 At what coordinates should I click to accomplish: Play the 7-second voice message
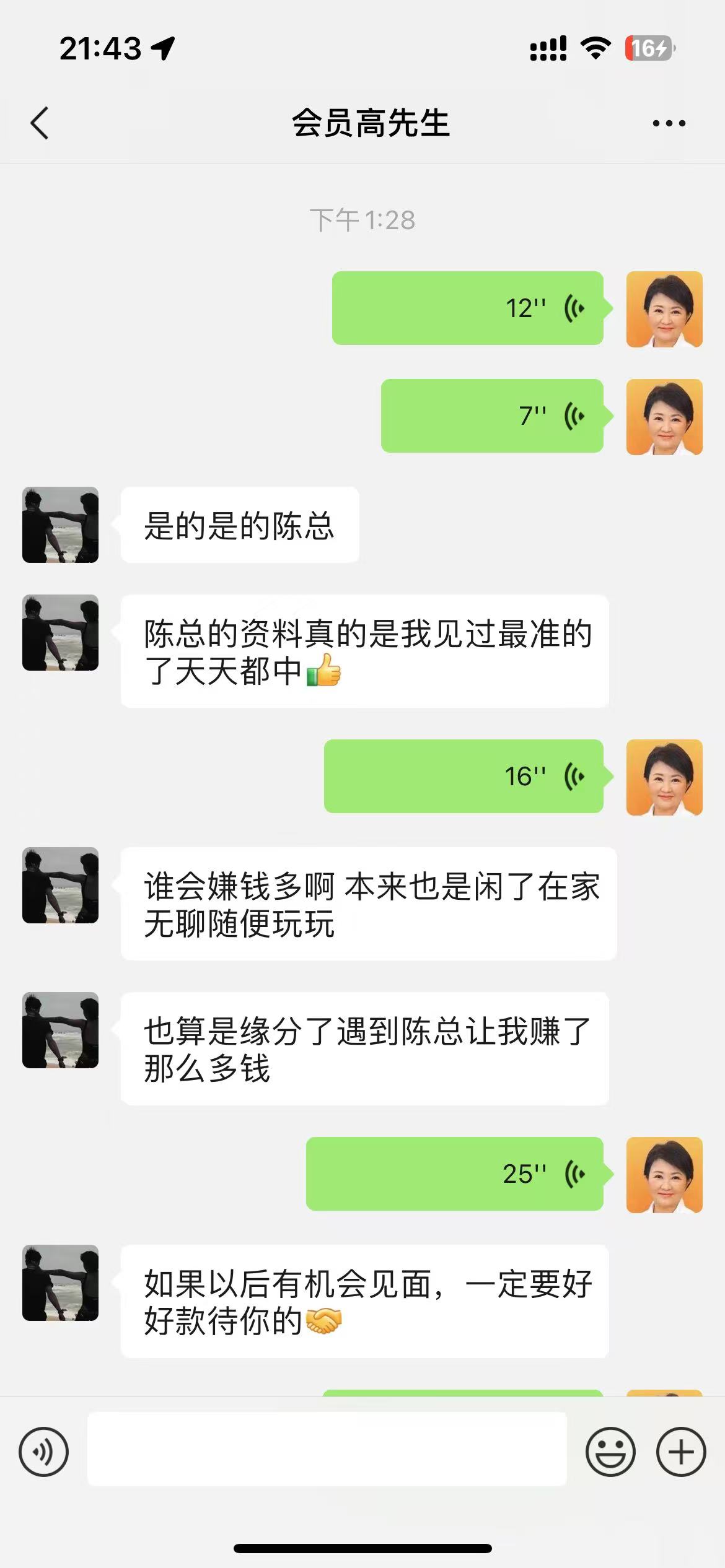(x=491, y=416)
